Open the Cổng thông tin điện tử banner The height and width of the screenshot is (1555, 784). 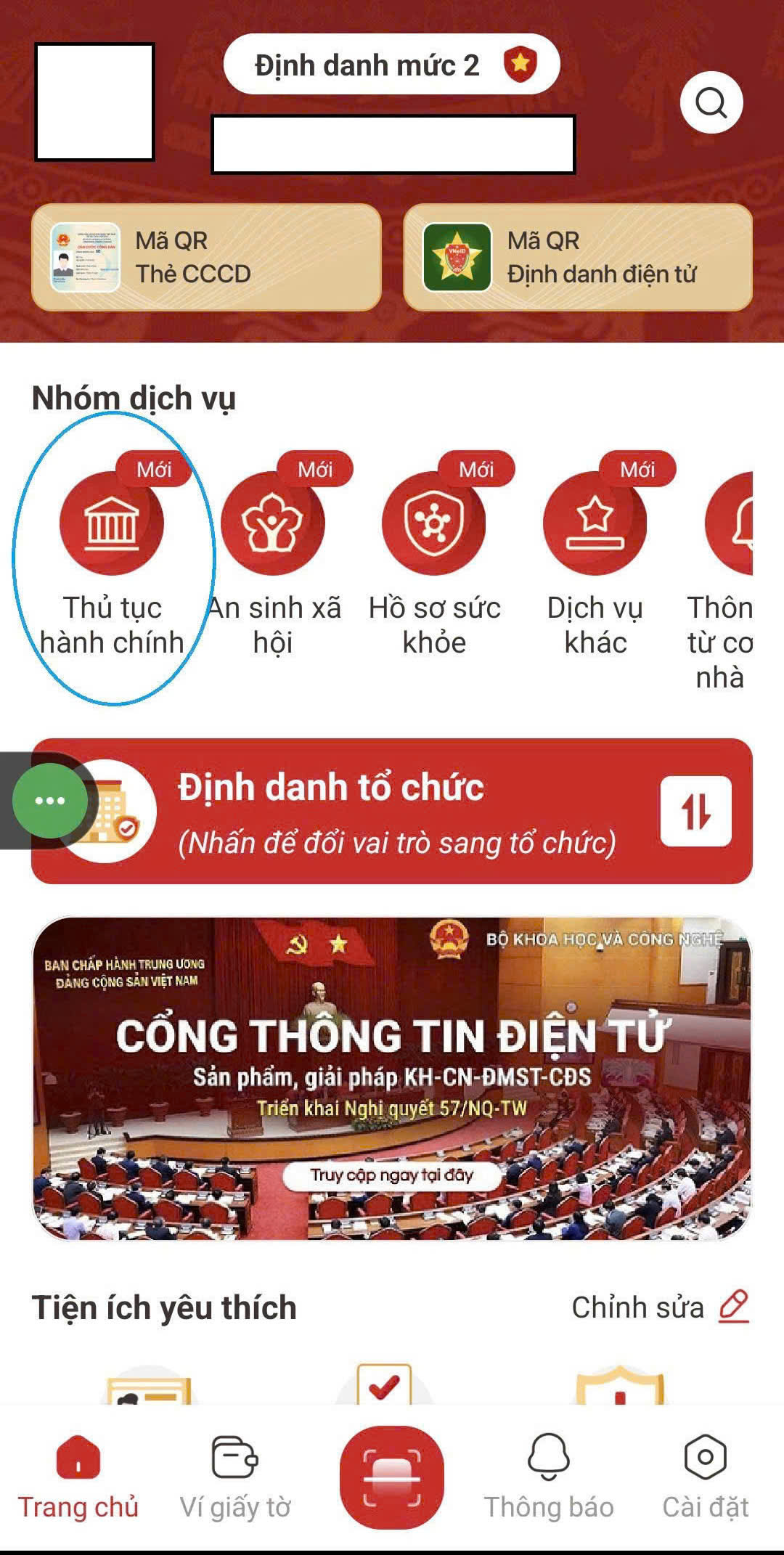392,1078
